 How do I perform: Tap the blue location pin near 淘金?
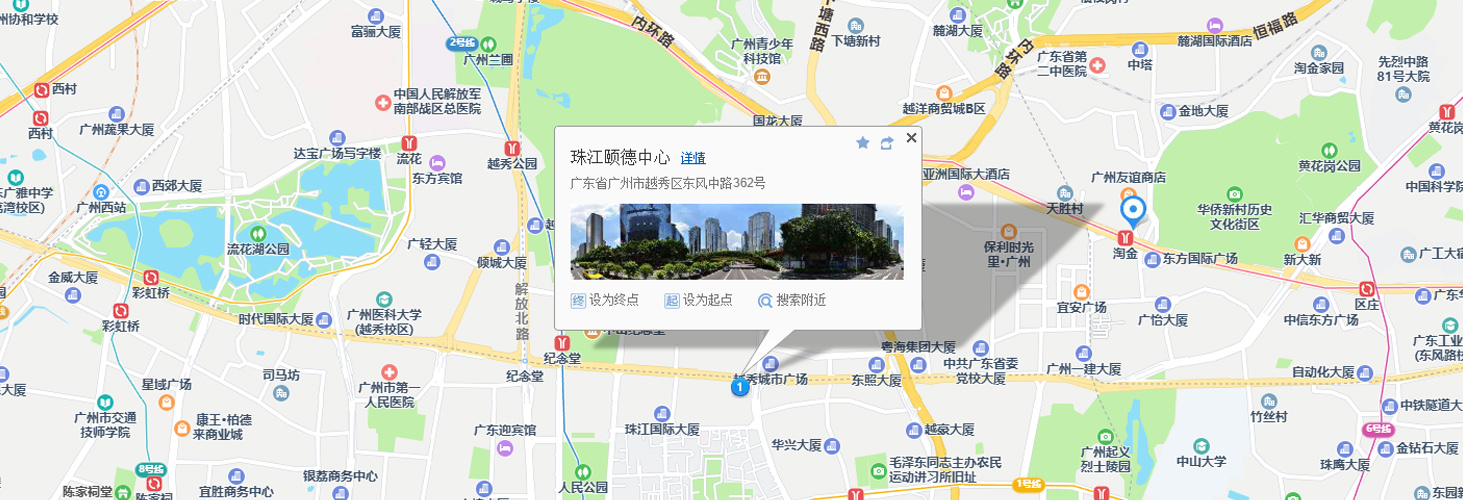tap(1132, 211)
